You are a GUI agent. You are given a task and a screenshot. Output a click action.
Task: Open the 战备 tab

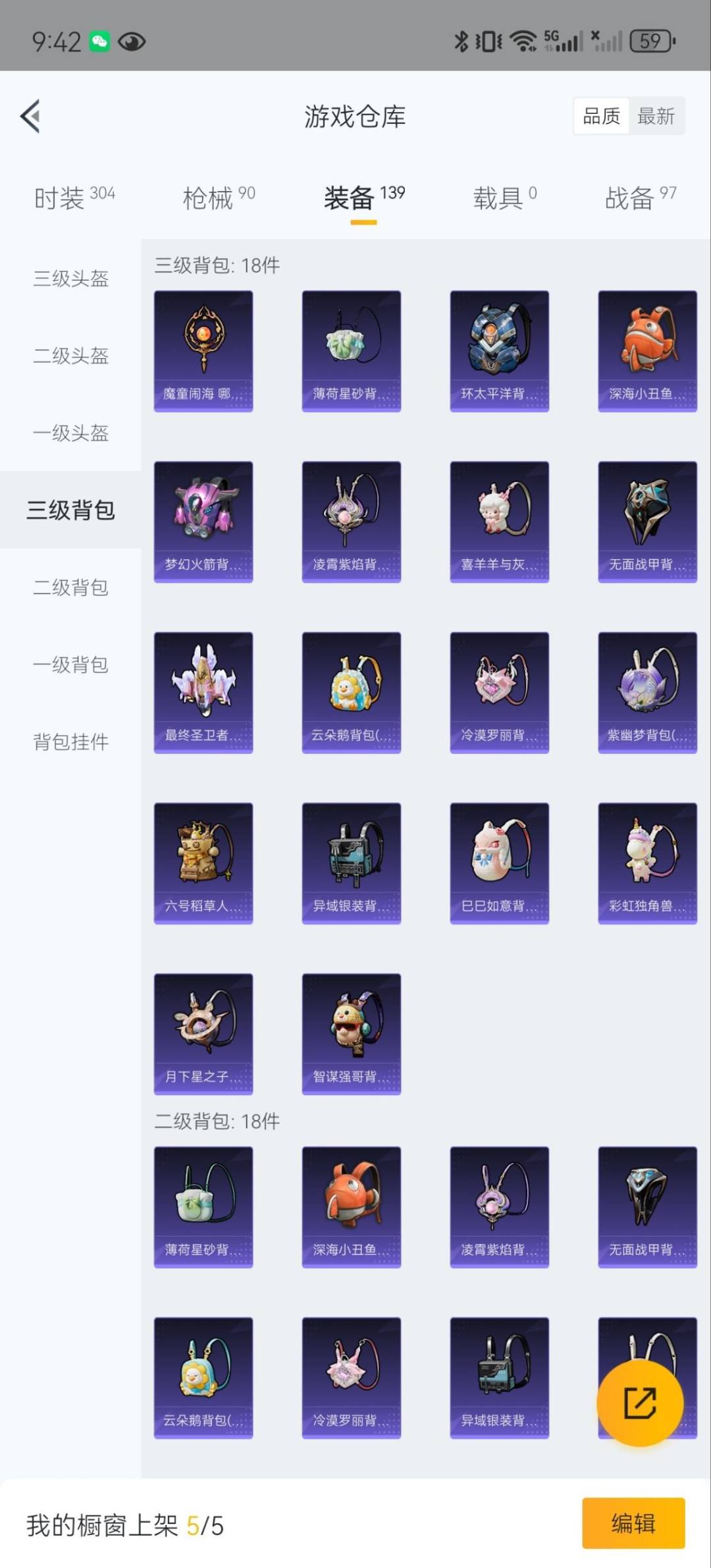[x=640, y=197]
